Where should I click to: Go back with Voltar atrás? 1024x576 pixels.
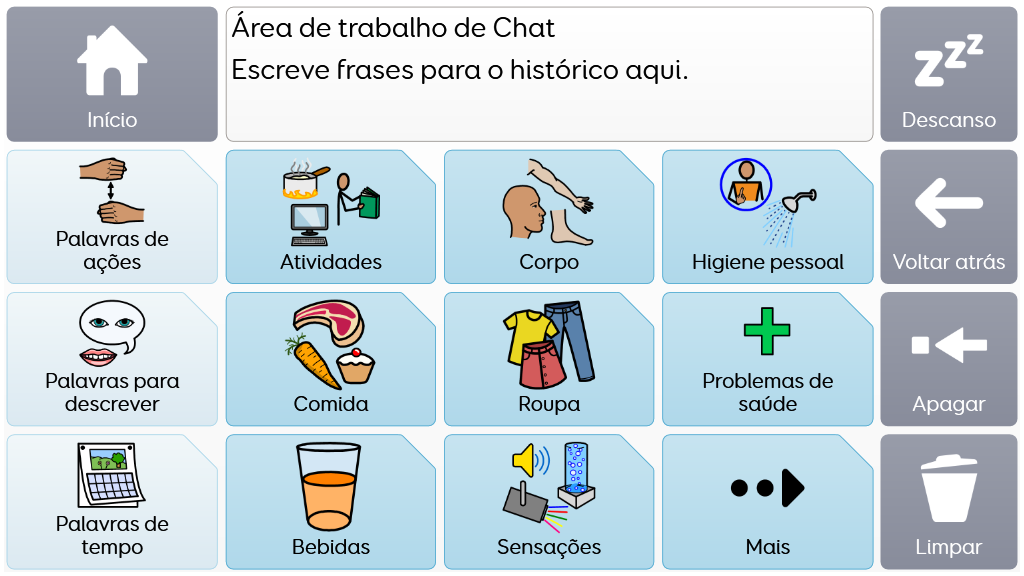coord(948,217)
